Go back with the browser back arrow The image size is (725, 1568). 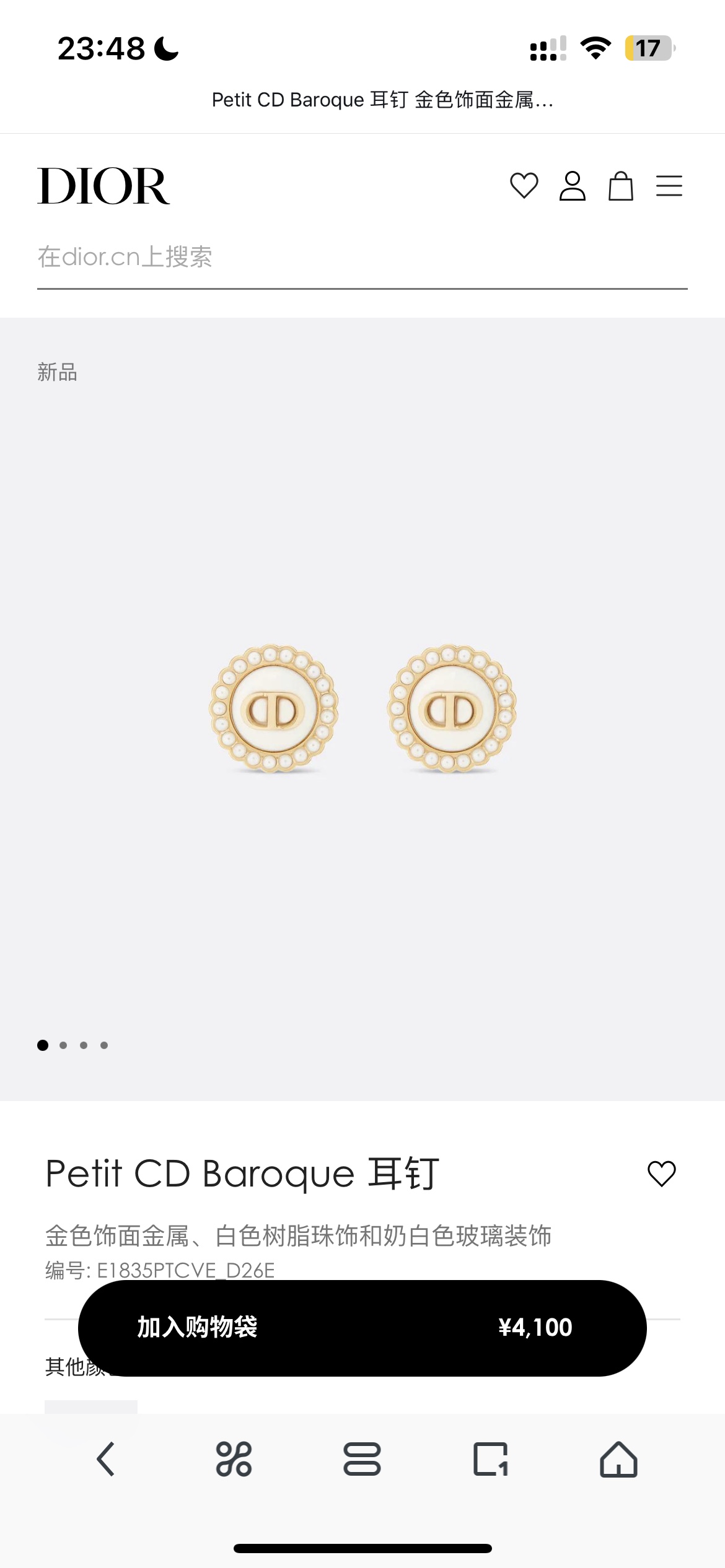click(106, 1460)
